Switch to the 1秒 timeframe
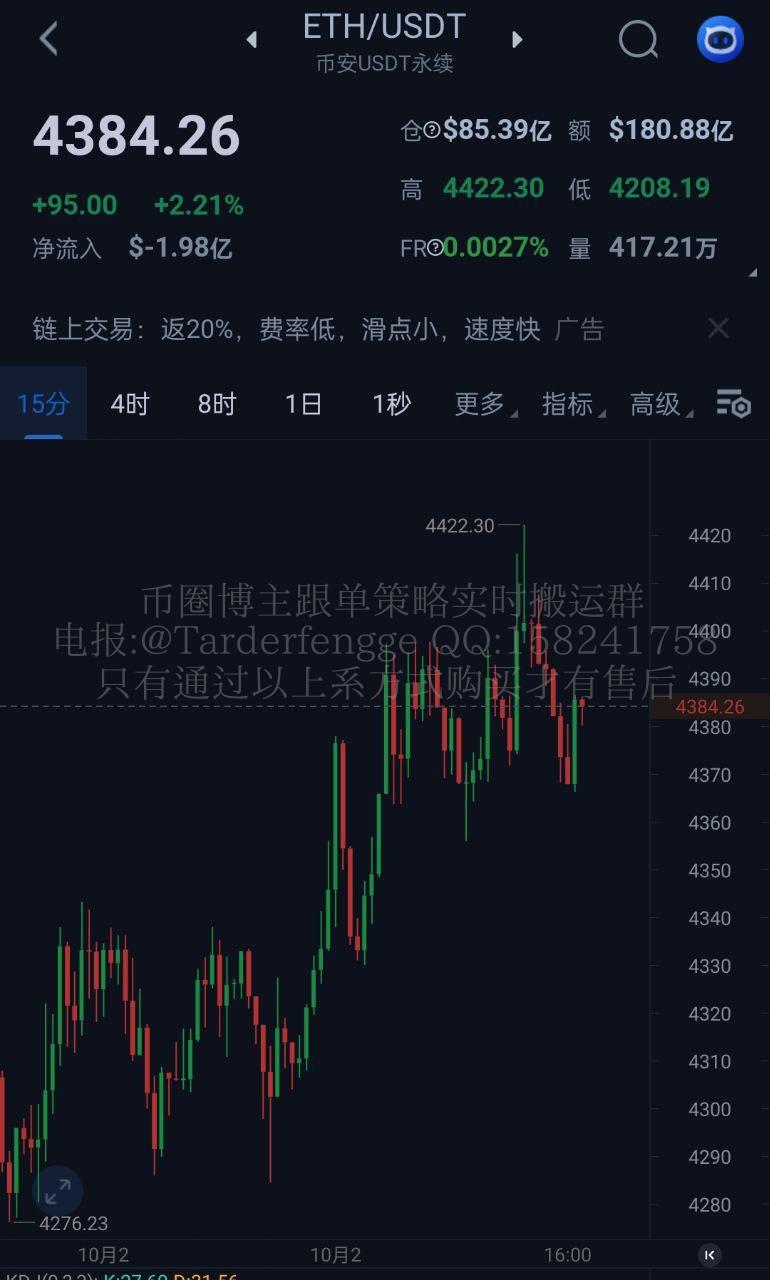The width and height of the screenshot is (770, 1280). (x=391, y=404)
